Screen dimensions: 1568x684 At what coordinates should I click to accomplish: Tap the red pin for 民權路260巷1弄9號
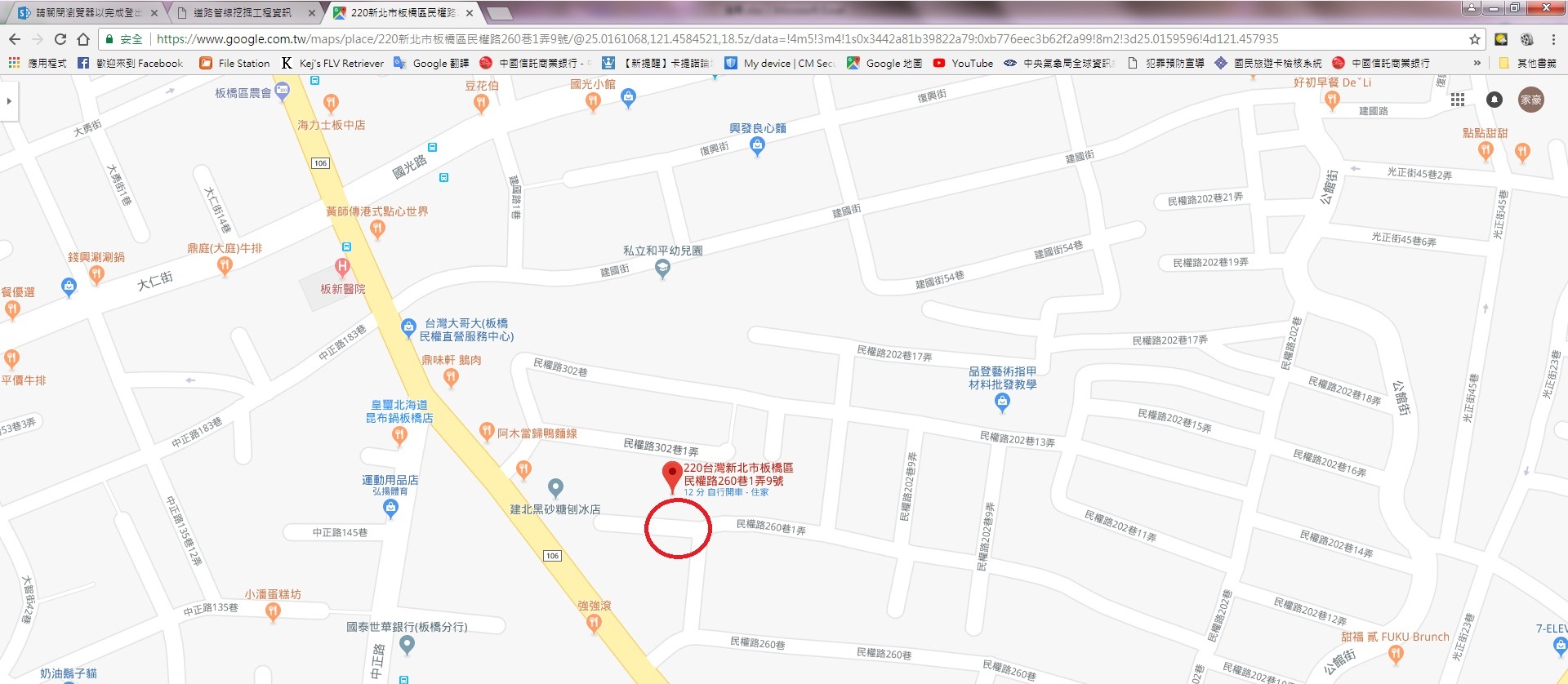(x=671, y=475)
